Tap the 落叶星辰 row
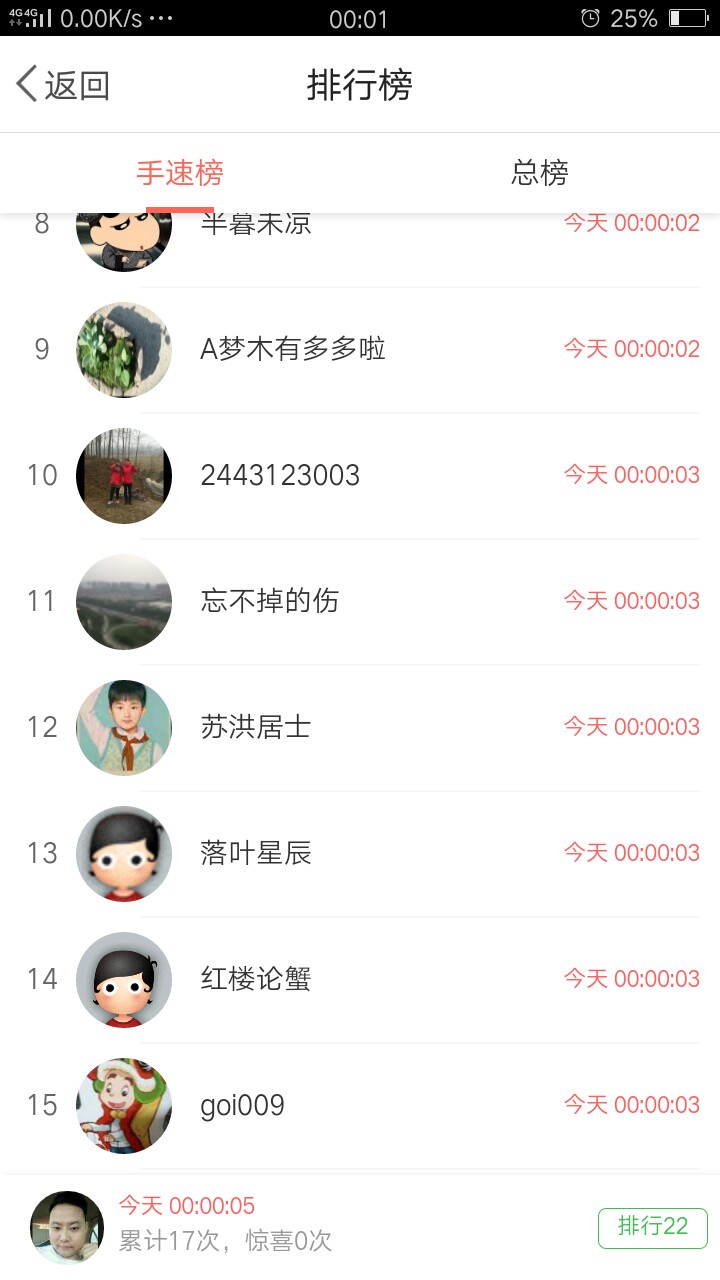This screenshot has height=1280, width=720. pyautogui.click(x=360, y=854)
